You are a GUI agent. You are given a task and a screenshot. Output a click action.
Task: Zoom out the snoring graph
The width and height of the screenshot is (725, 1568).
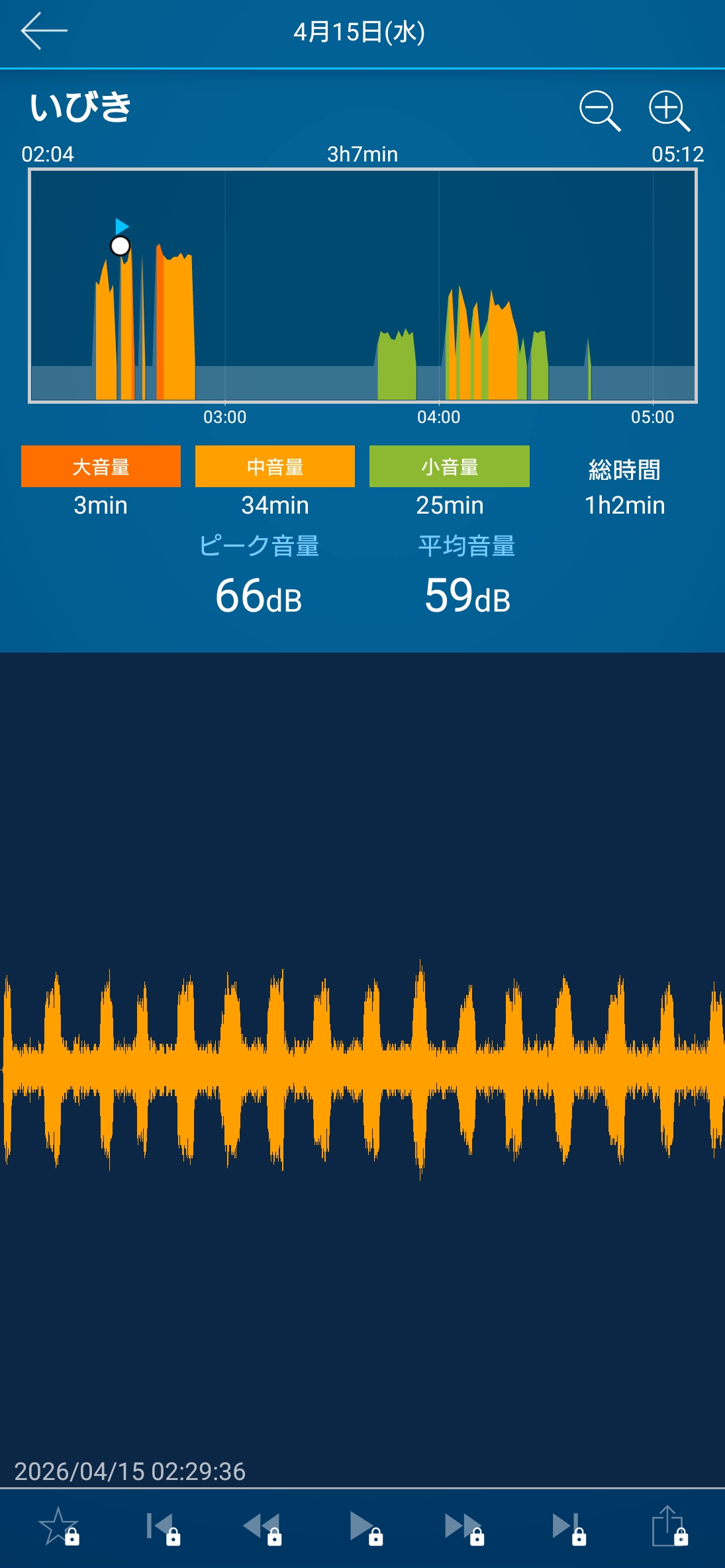[x=599, y=111]
